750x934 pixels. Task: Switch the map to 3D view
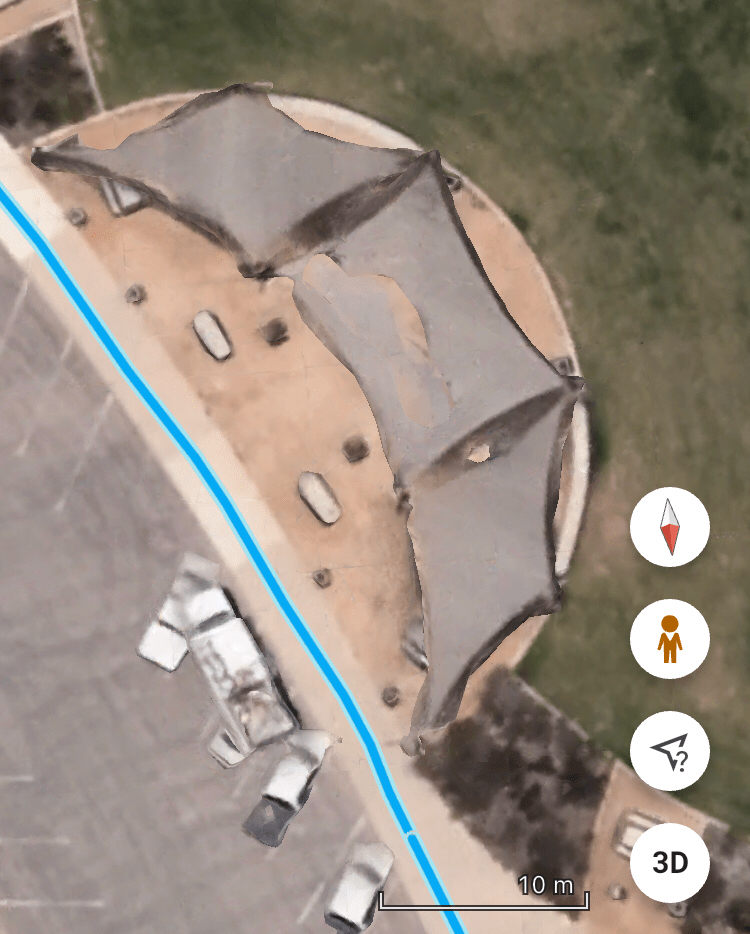670,863
